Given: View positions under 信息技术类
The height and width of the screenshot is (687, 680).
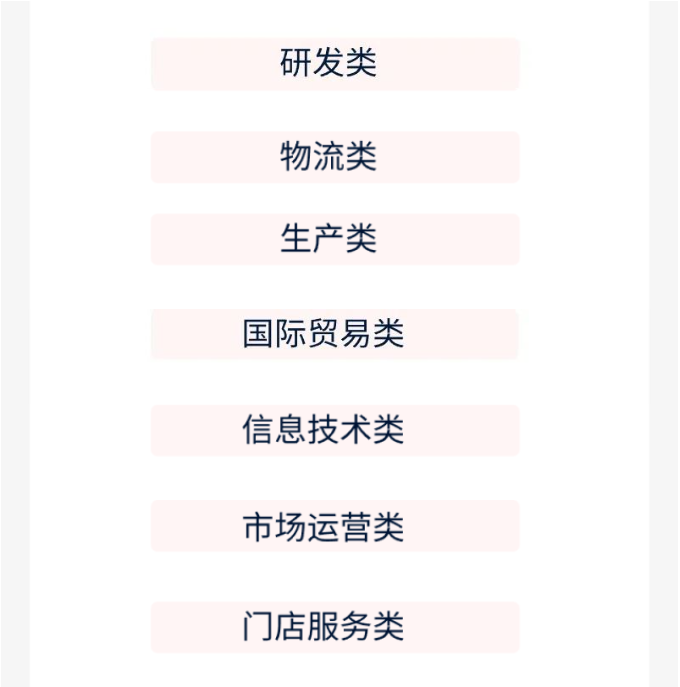Looking at the screenshot, I should (x=335, y=430).
